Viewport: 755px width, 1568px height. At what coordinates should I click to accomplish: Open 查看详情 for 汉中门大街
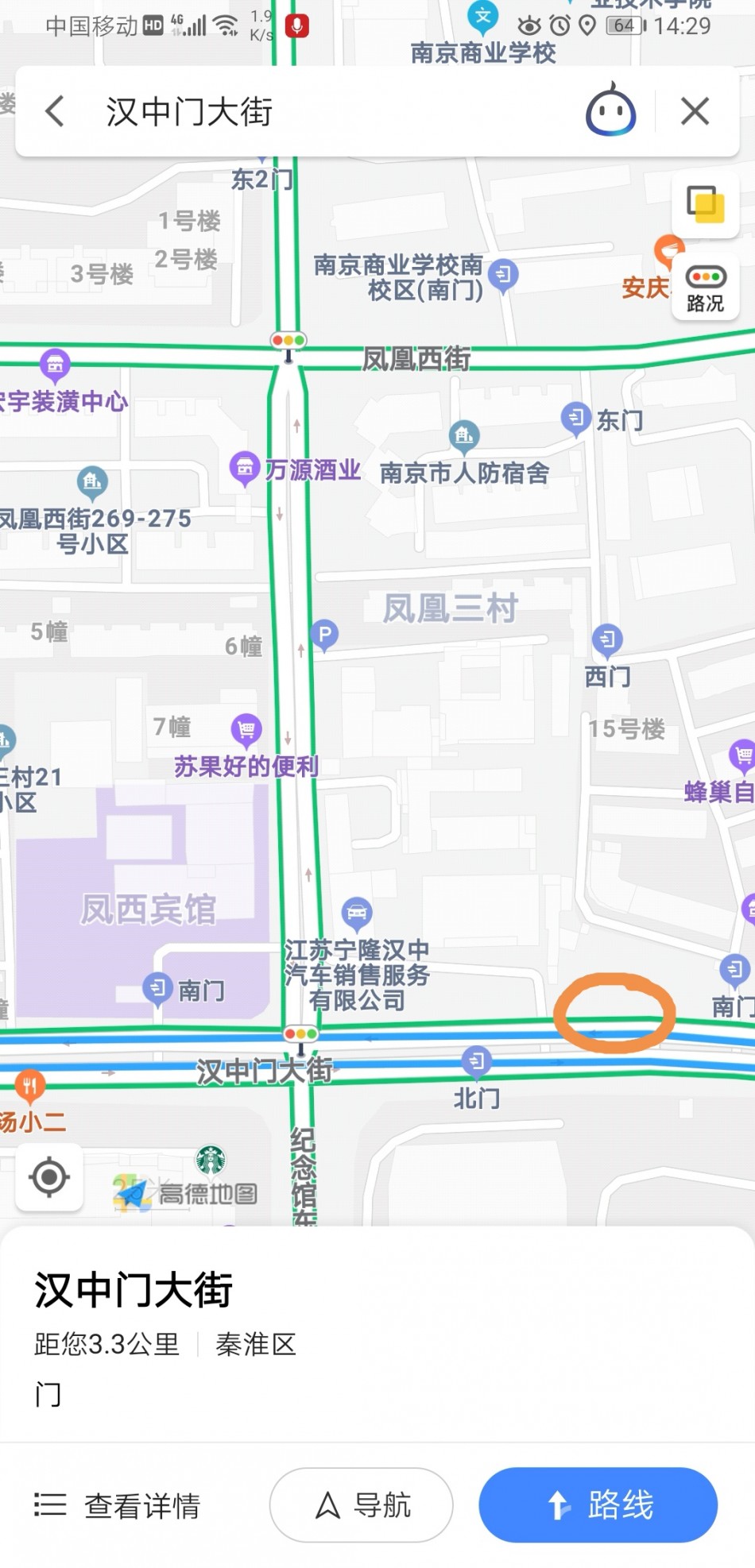point(118,1505)
